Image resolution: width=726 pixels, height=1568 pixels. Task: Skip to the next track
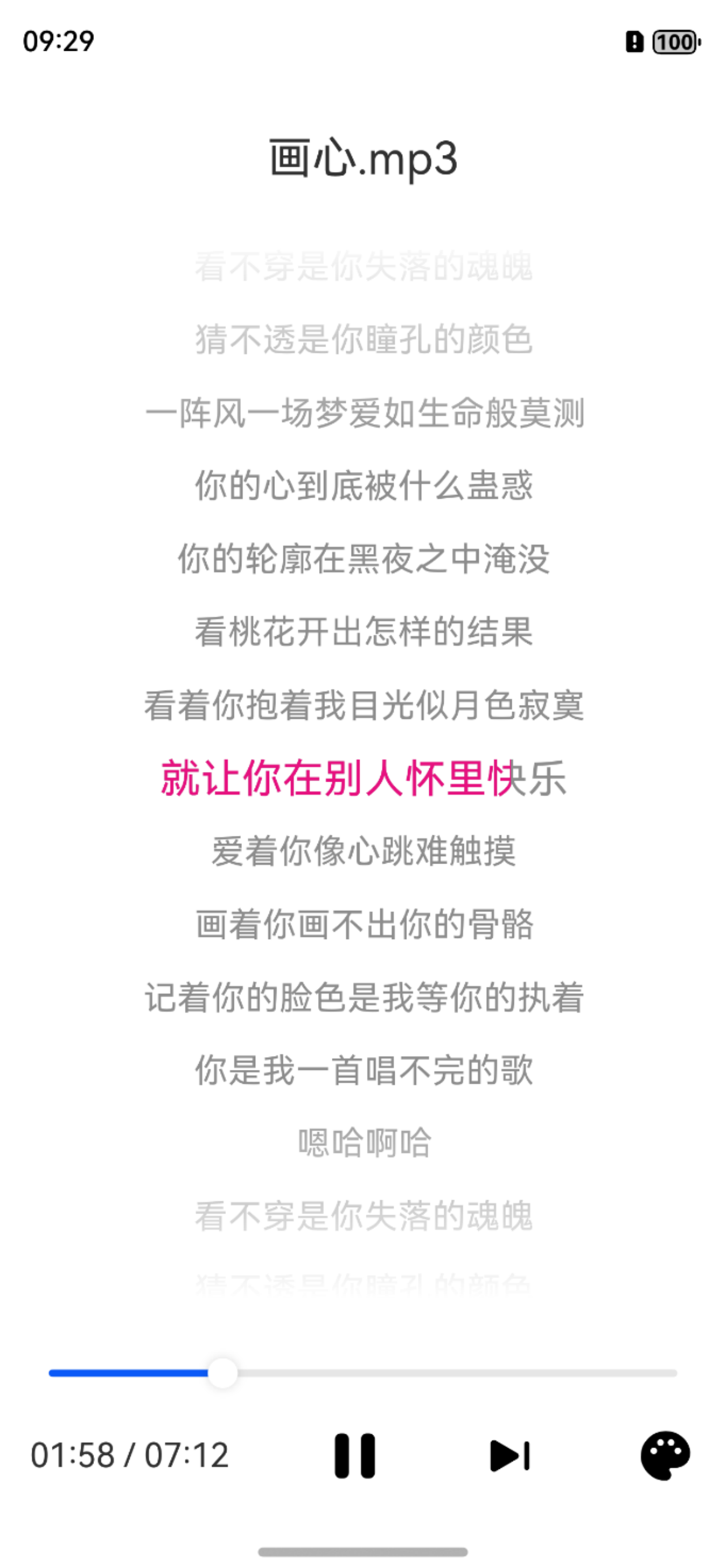pyautogui.click(x=510, y=1456)
